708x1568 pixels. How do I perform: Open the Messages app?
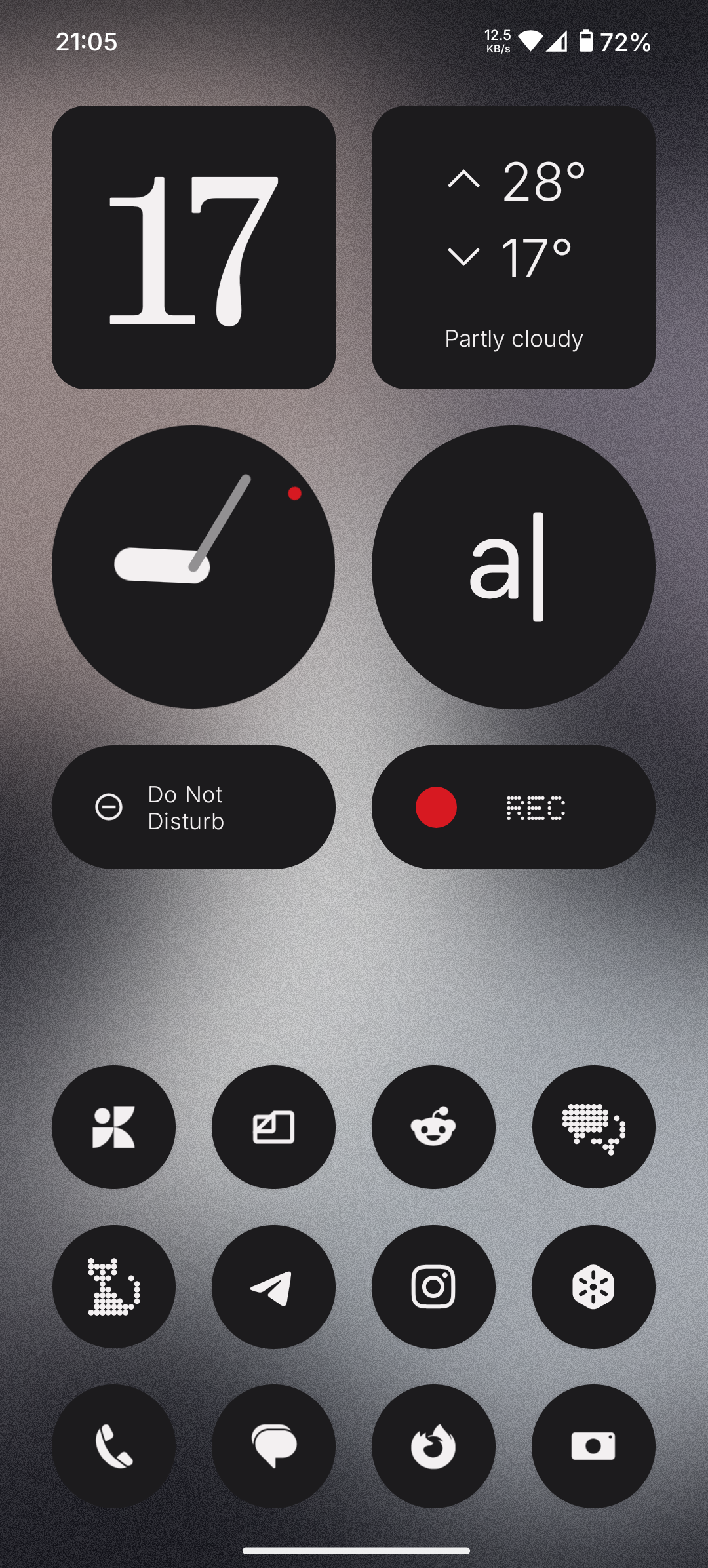273,1446
